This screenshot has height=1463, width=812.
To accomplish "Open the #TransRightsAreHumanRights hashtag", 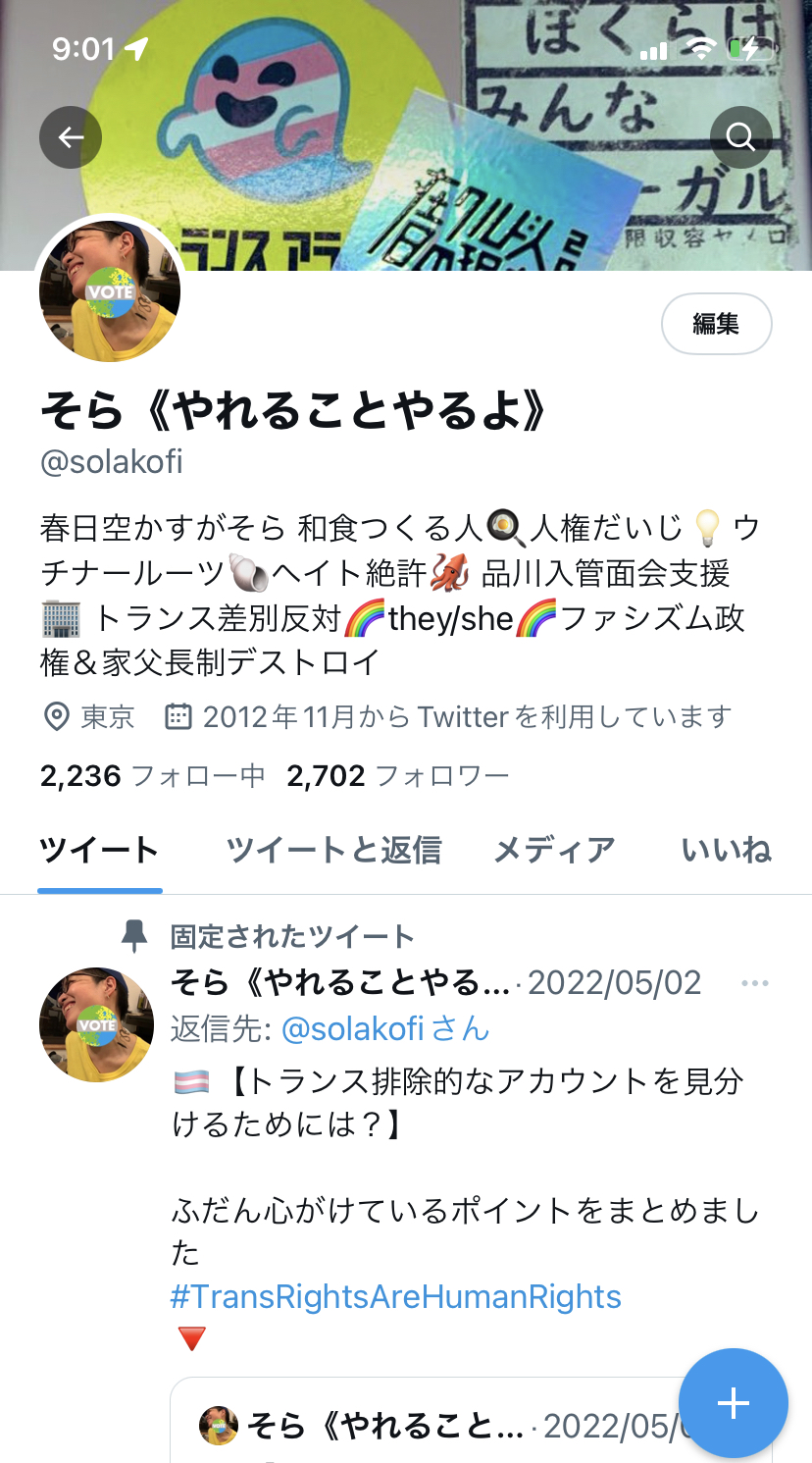I will click(396, 1296).
